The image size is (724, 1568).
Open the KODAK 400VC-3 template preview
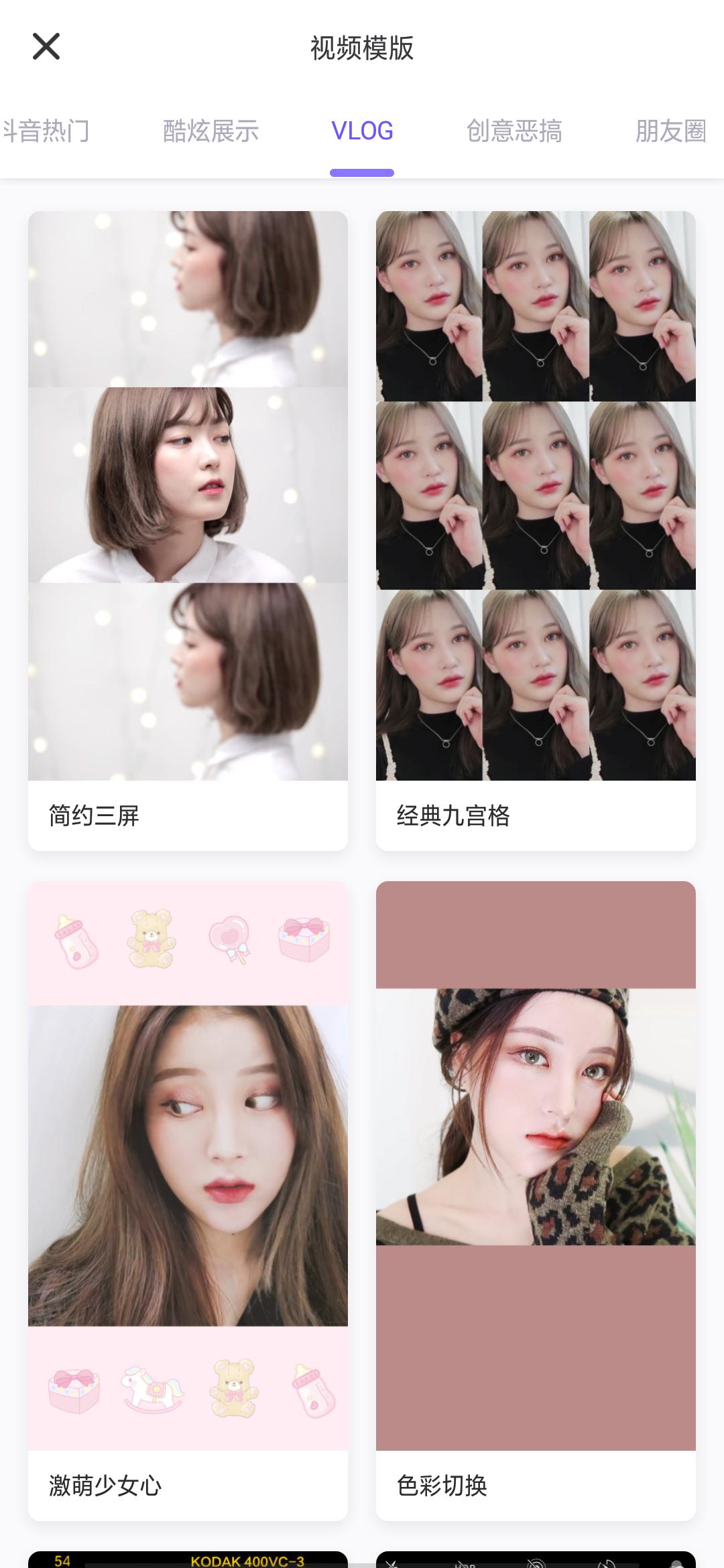click(x=188, y=1555)
